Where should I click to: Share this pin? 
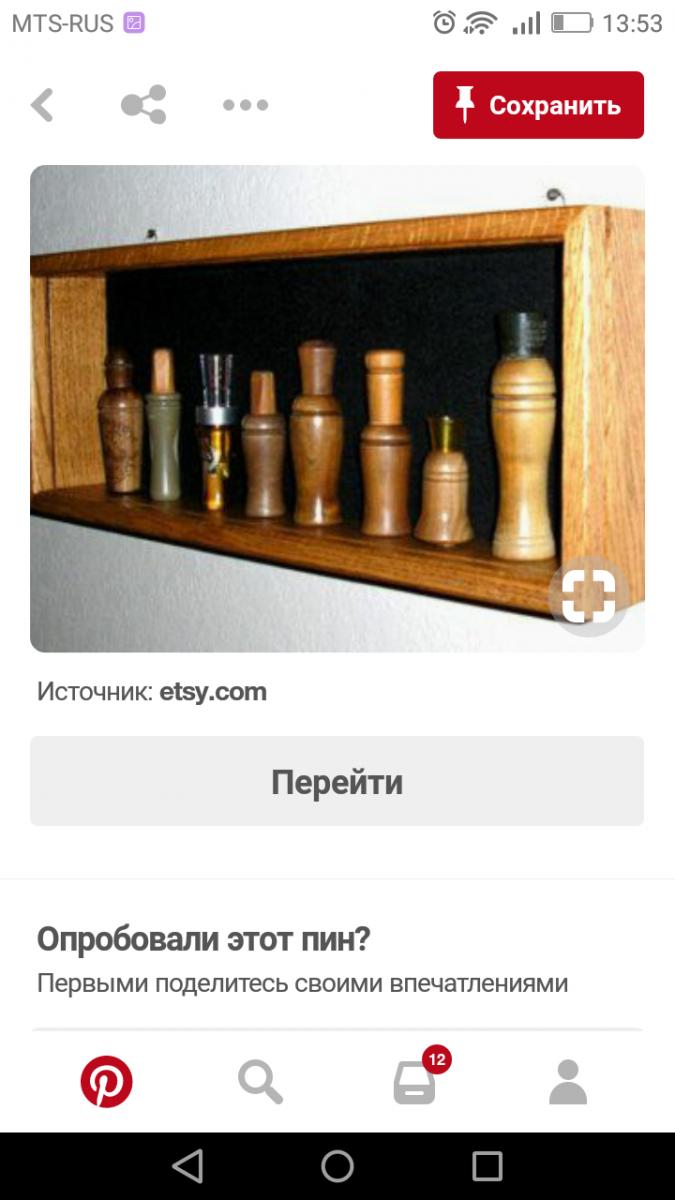pyautogui.click(x=143, y=105)
